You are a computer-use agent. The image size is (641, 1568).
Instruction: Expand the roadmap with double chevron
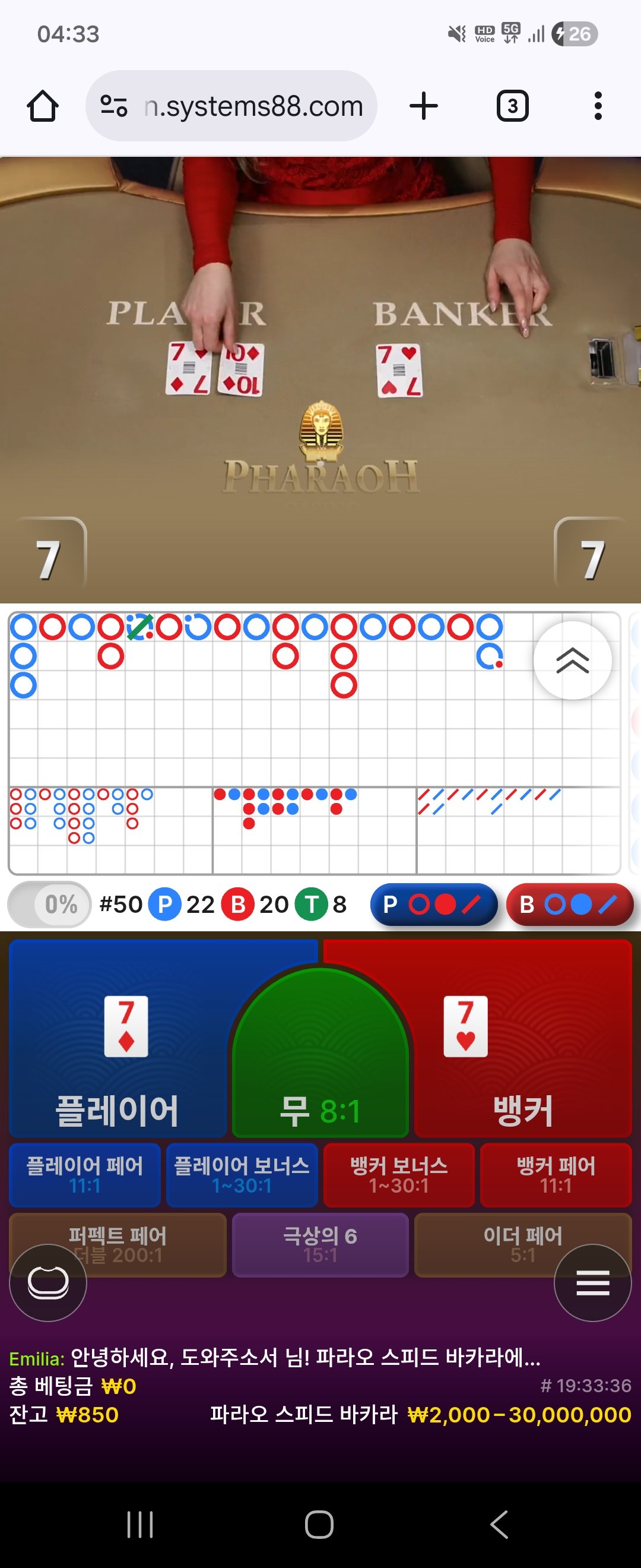(x=572, y=660)
